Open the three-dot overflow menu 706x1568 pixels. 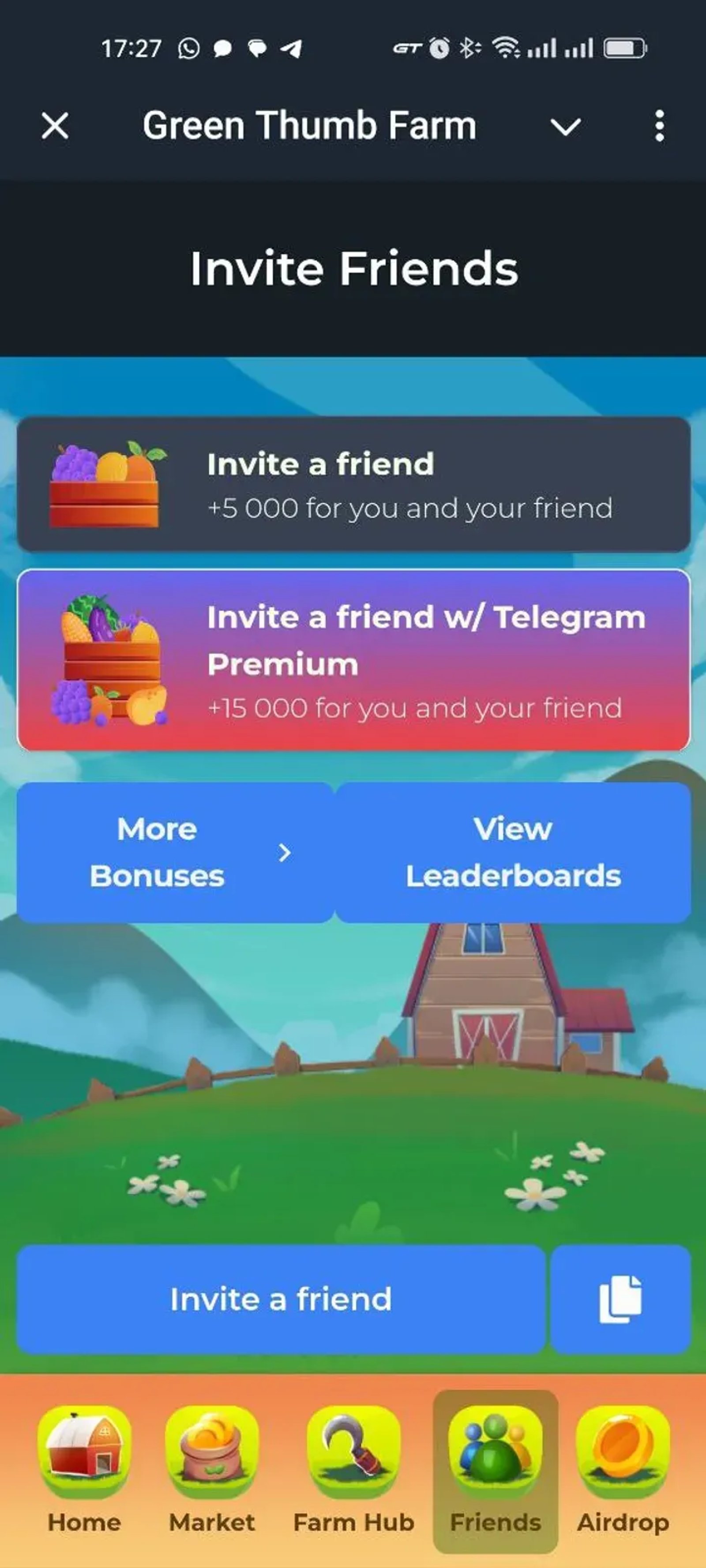tap(659, 126)
